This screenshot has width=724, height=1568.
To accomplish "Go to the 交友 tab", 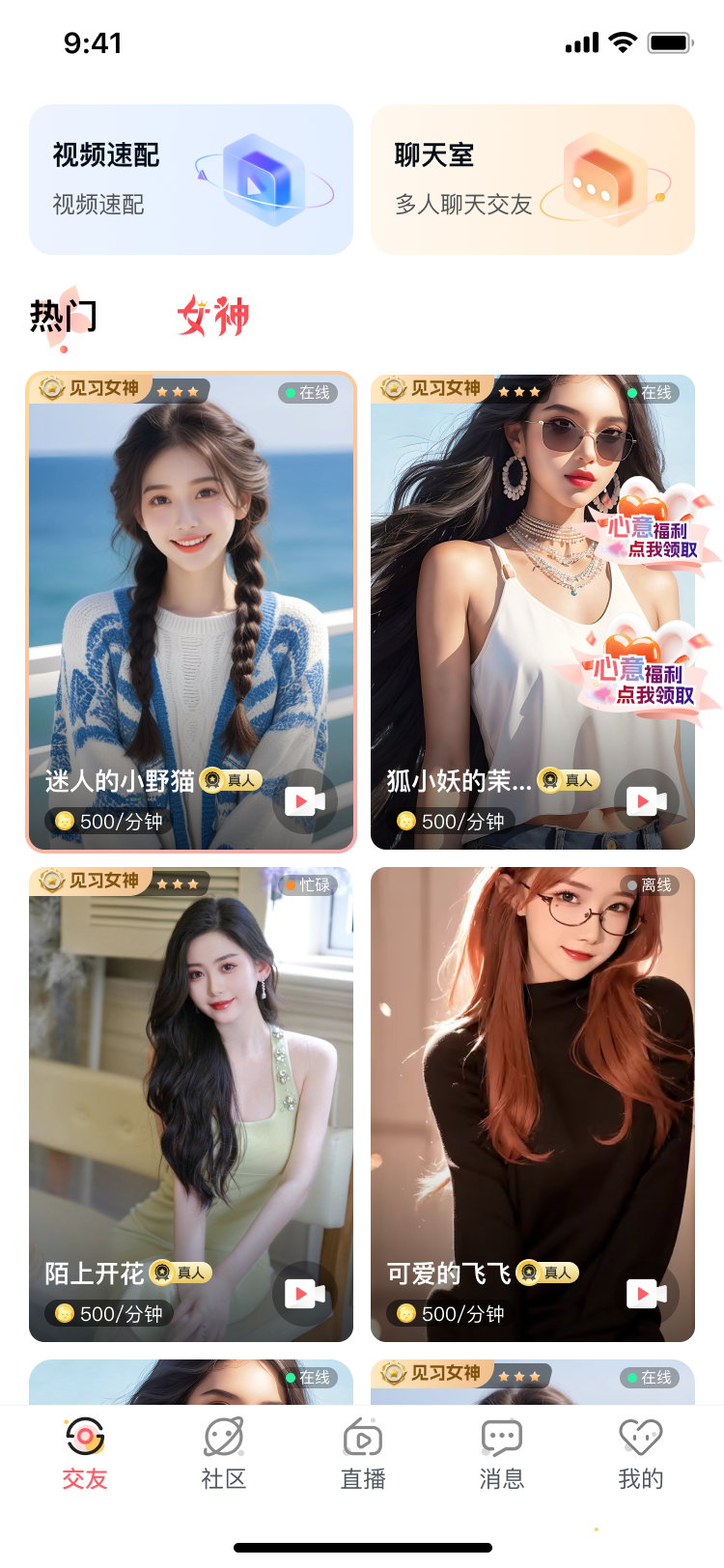I will (x=85, y=1454).
